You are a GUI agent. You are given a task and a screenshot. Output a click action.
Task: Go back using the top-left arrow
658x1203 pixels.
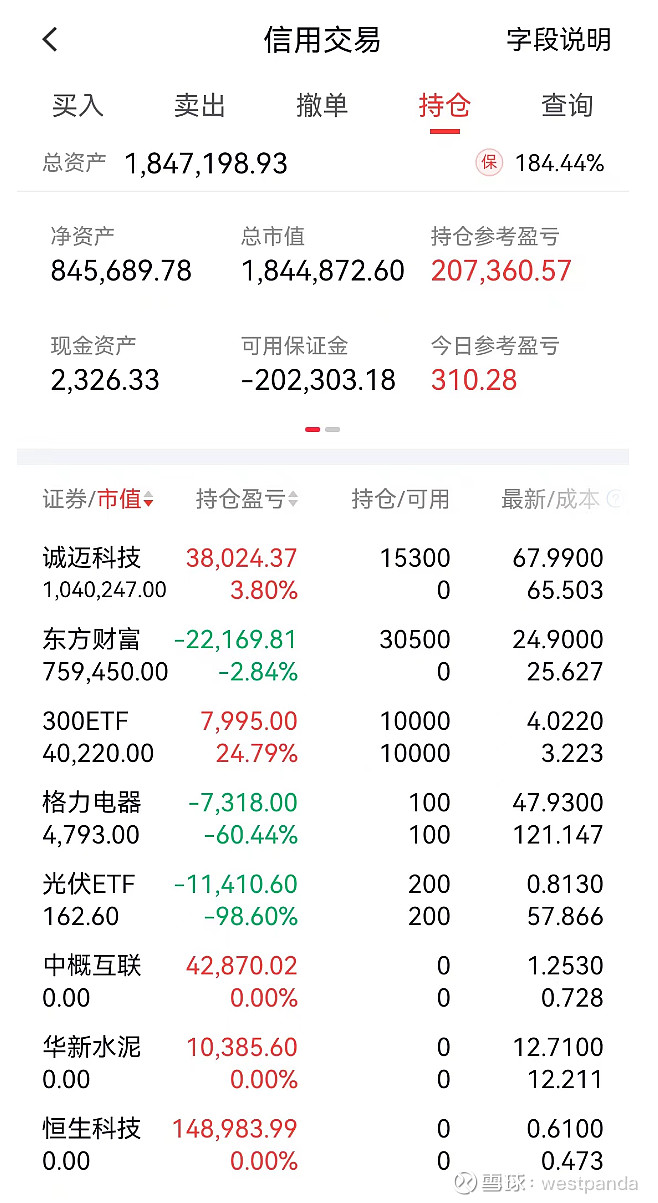[x=51, y=40]
